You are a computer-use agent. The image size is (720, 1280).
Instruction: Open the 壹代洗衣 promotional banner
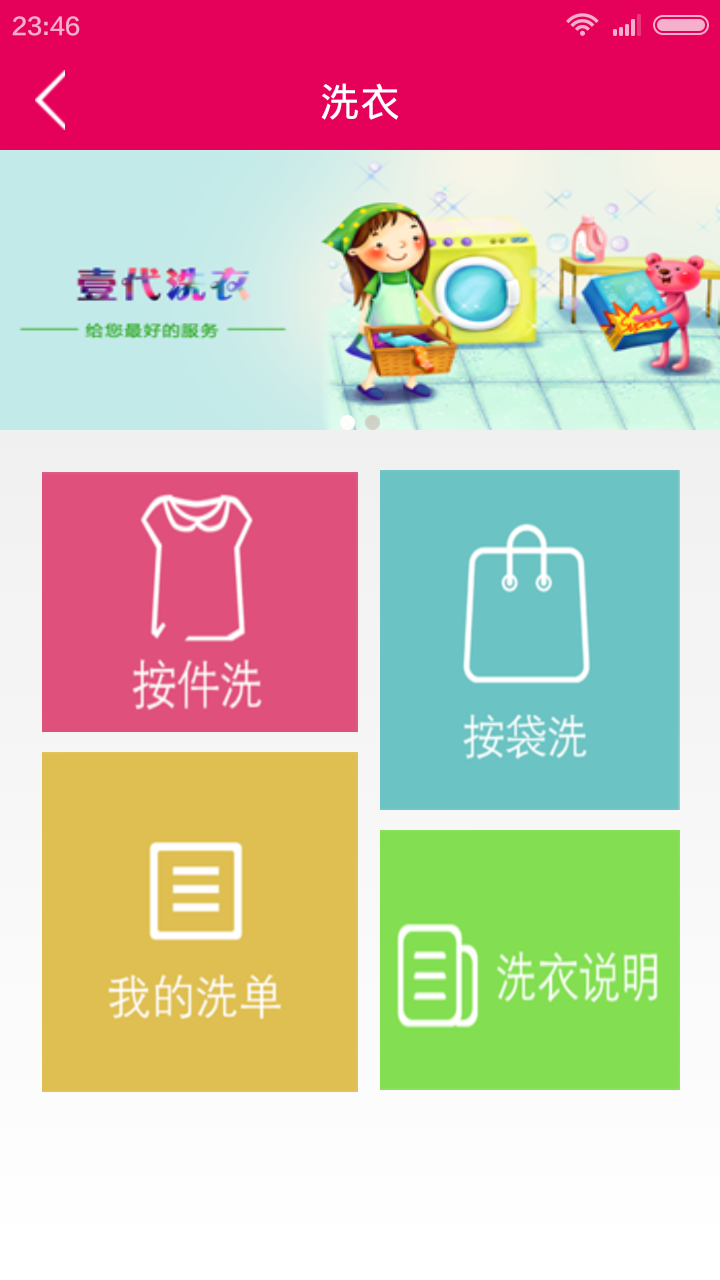[x=360, y=288]
